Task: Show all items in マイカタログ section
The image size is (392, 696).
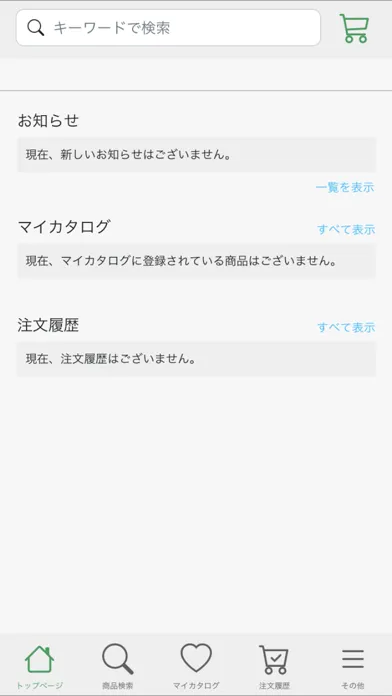Action: tap(346, 229)
